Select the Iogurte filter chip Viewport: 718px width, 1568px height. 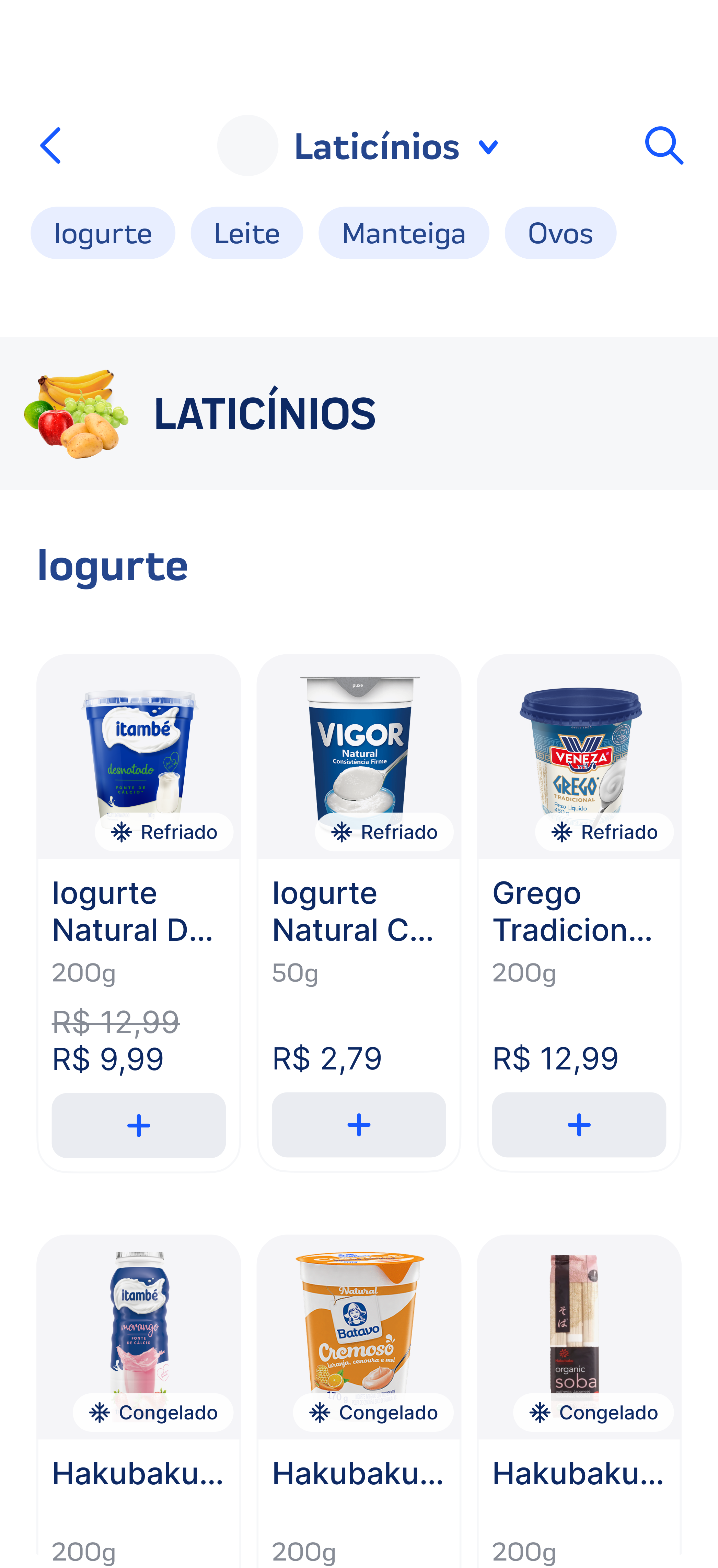(103, 233)
